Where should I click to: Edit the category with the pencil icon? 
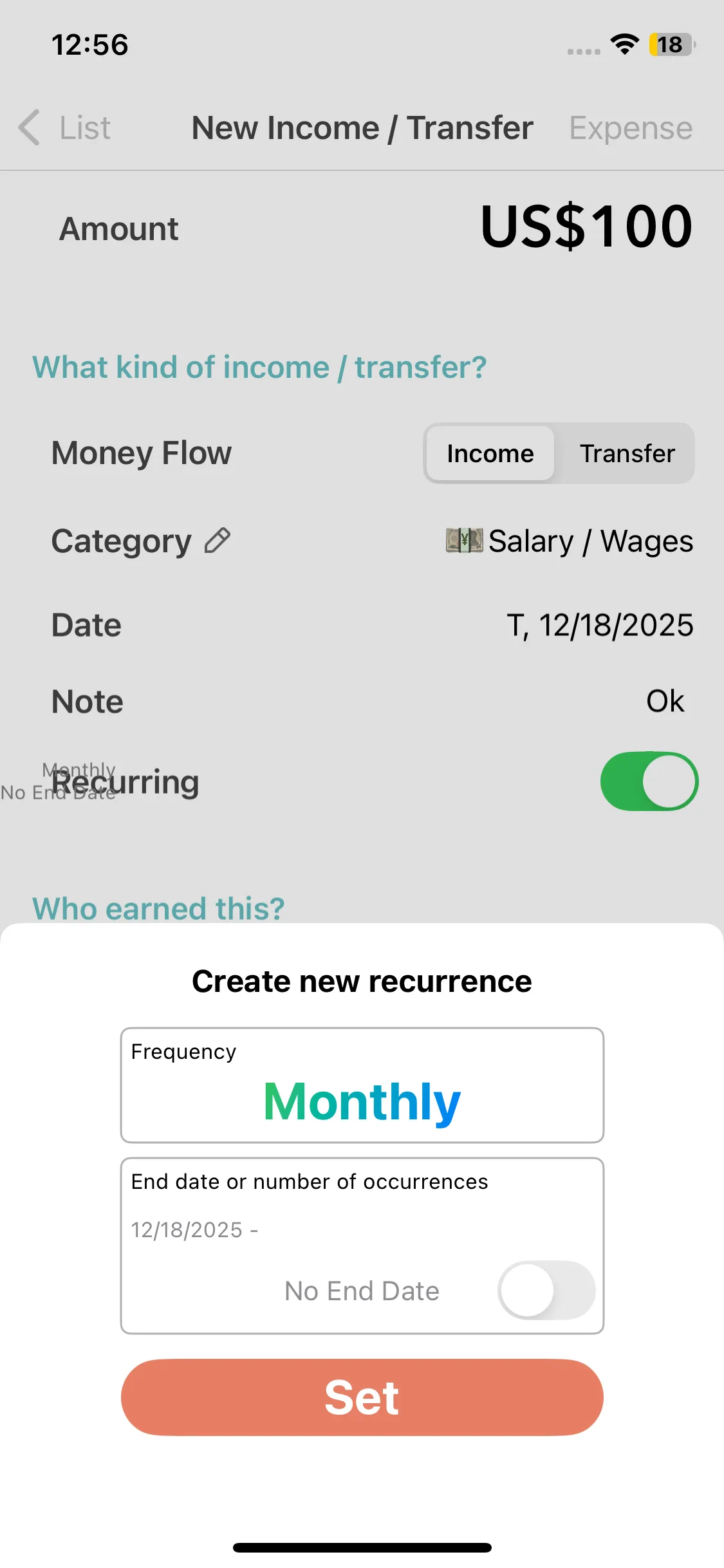tap(218, 541)
